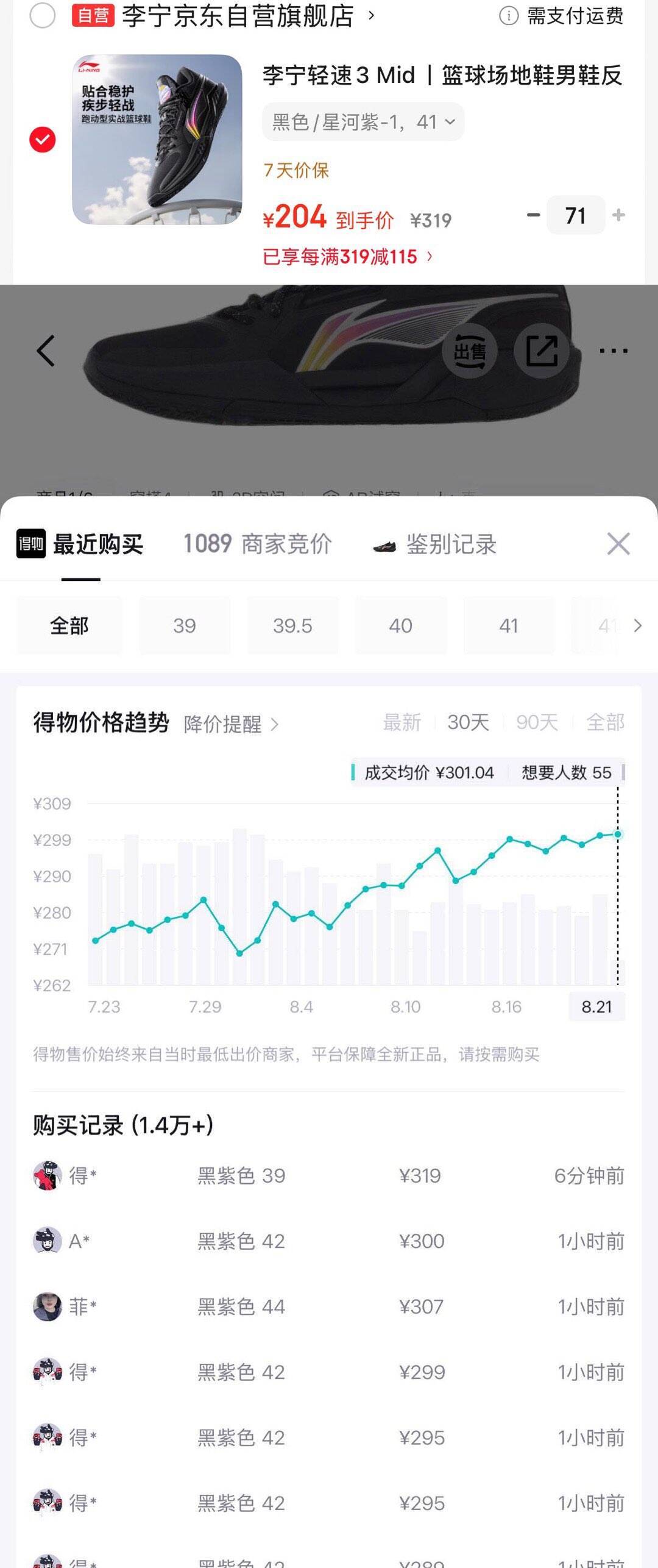Close the 最近购买 panel
Image resolution: width=658 pixels, height=1568 pixels.
click(x=618, y=543)
